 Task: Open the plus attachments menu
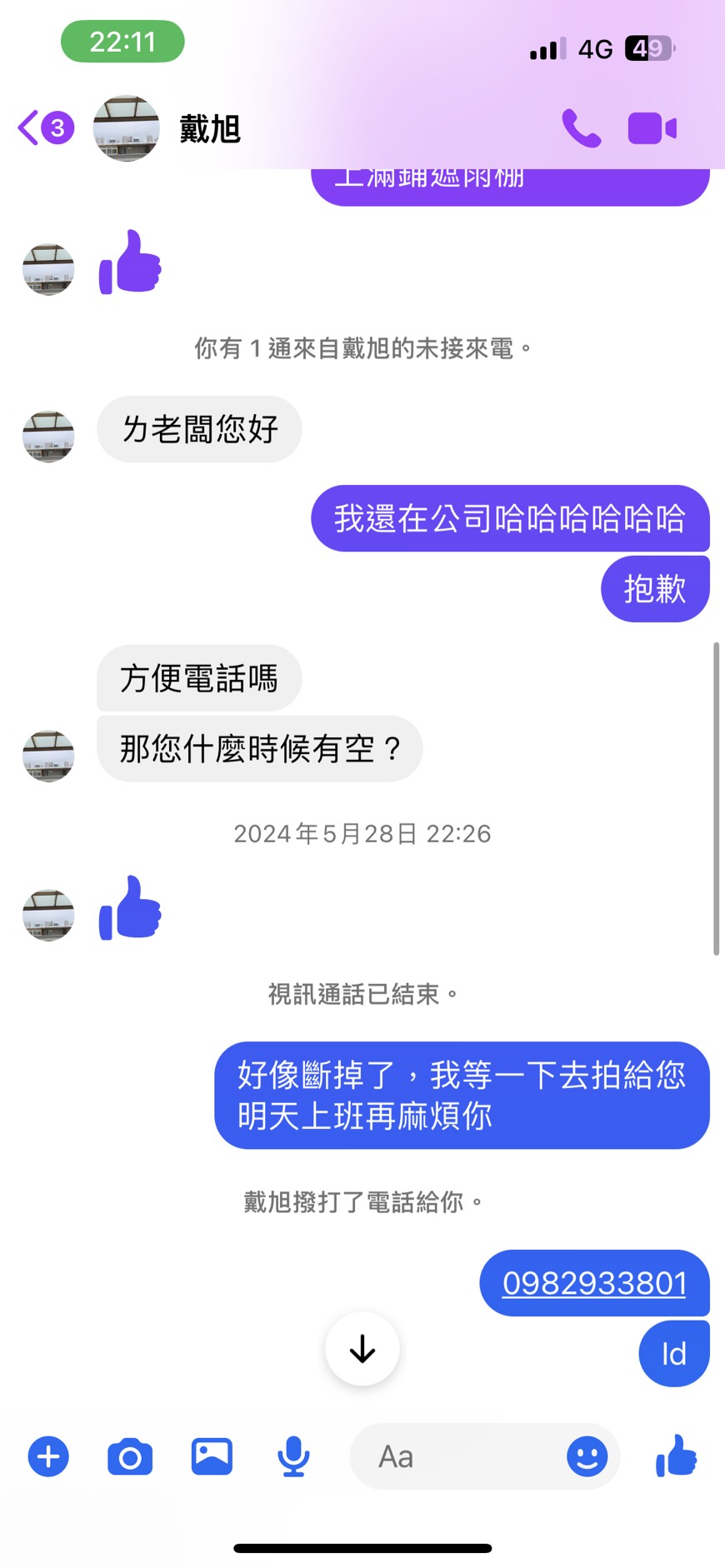coord(48,1456)
